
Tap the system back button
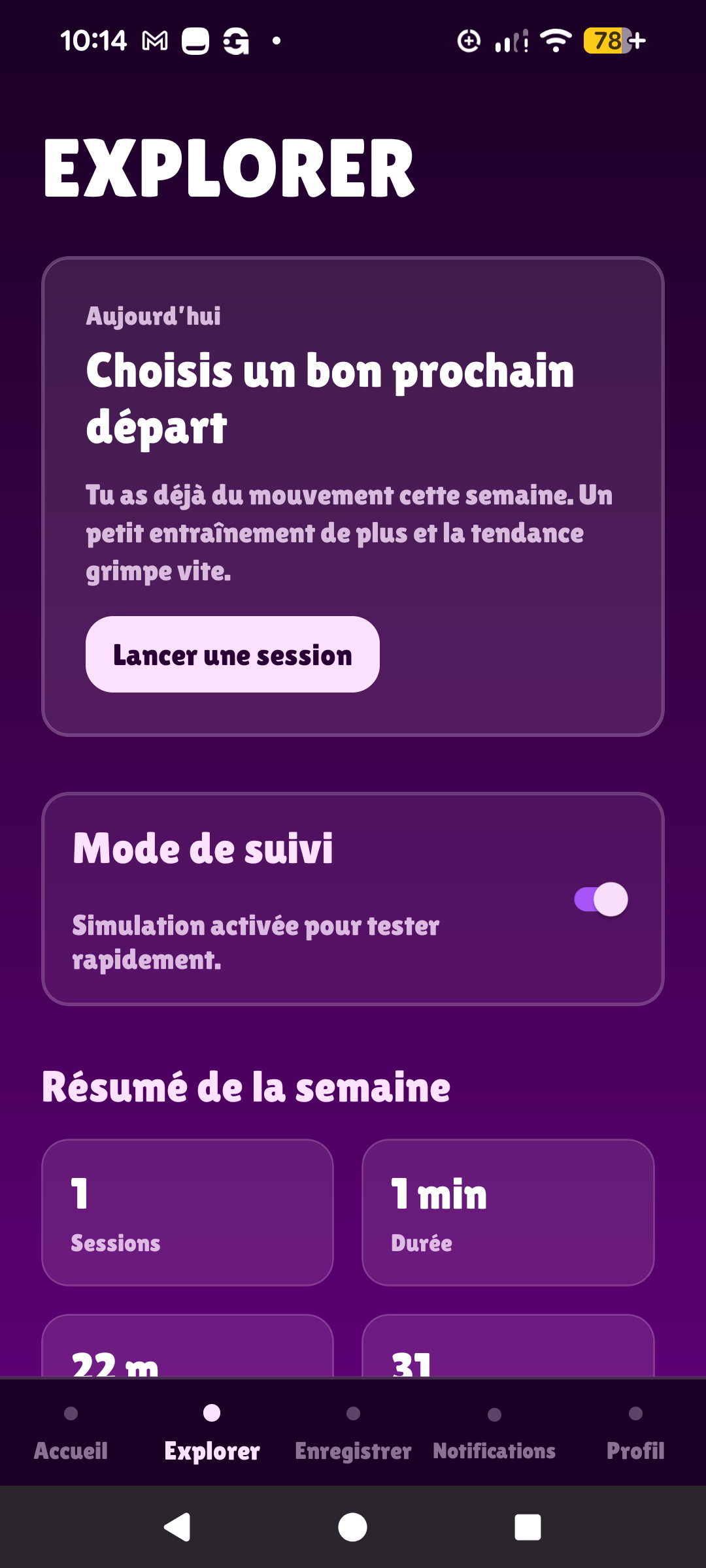(176, 1527)
